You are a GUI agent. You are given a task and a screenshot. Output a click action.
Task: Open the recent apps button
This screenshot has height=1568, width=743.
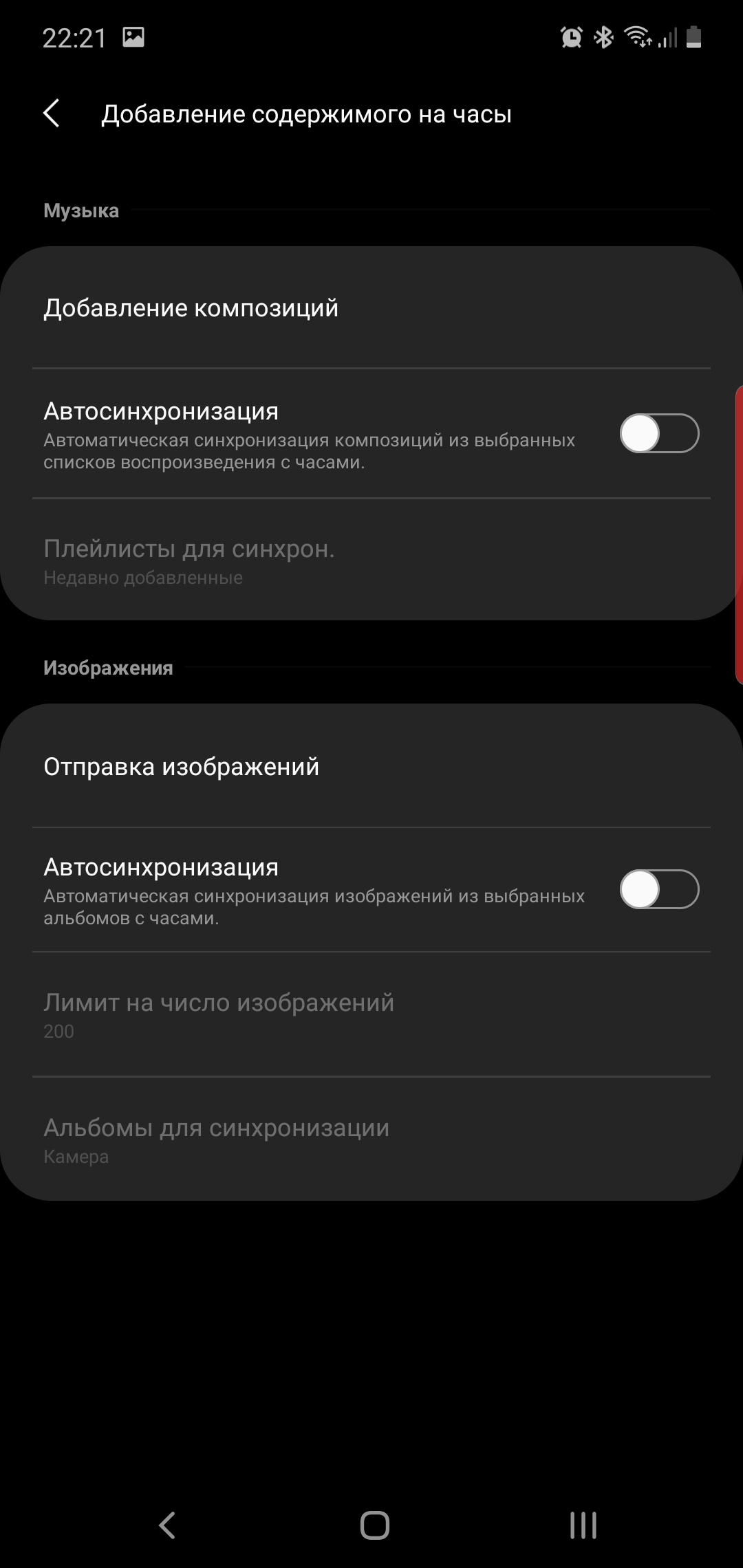click(x=583, y=1525)
